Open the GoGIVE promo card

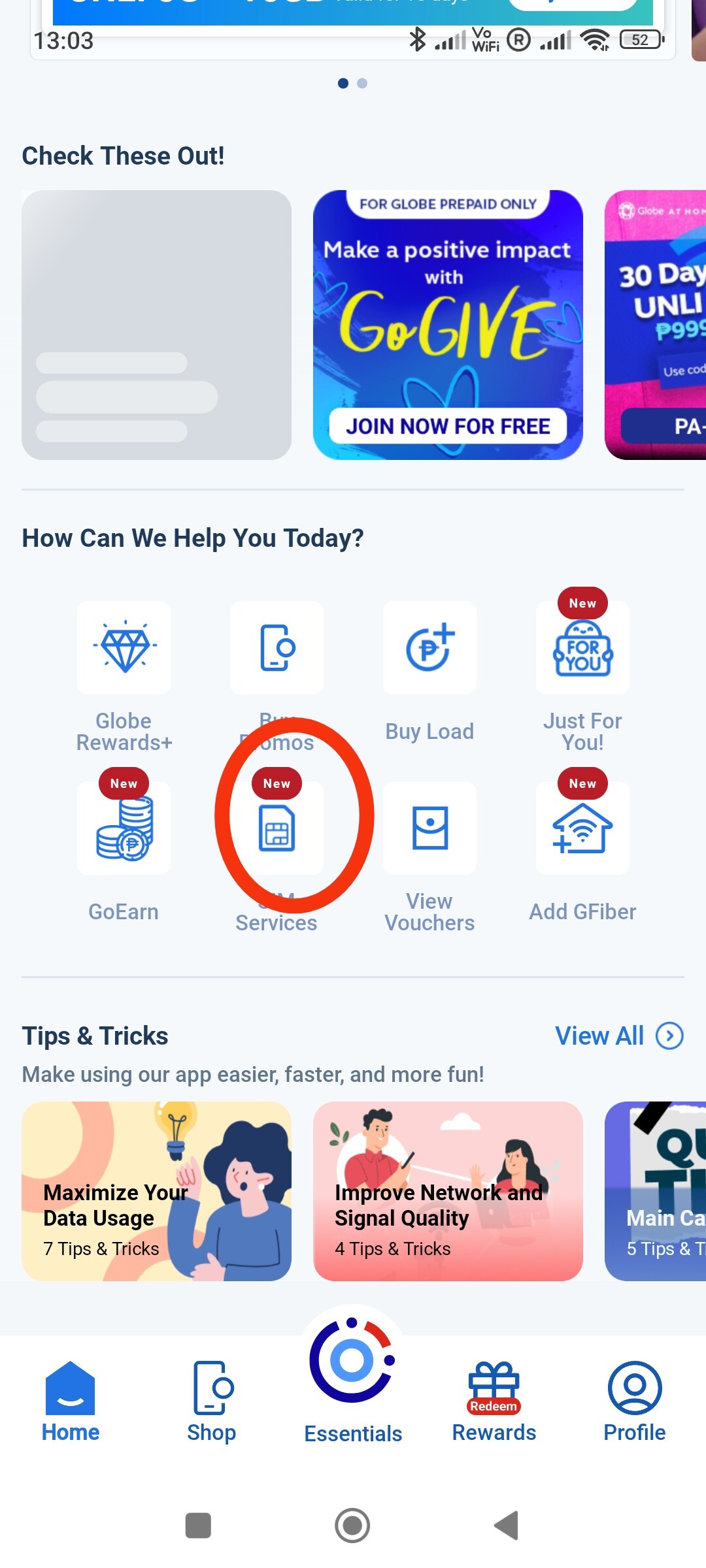(x=447, y=325)
